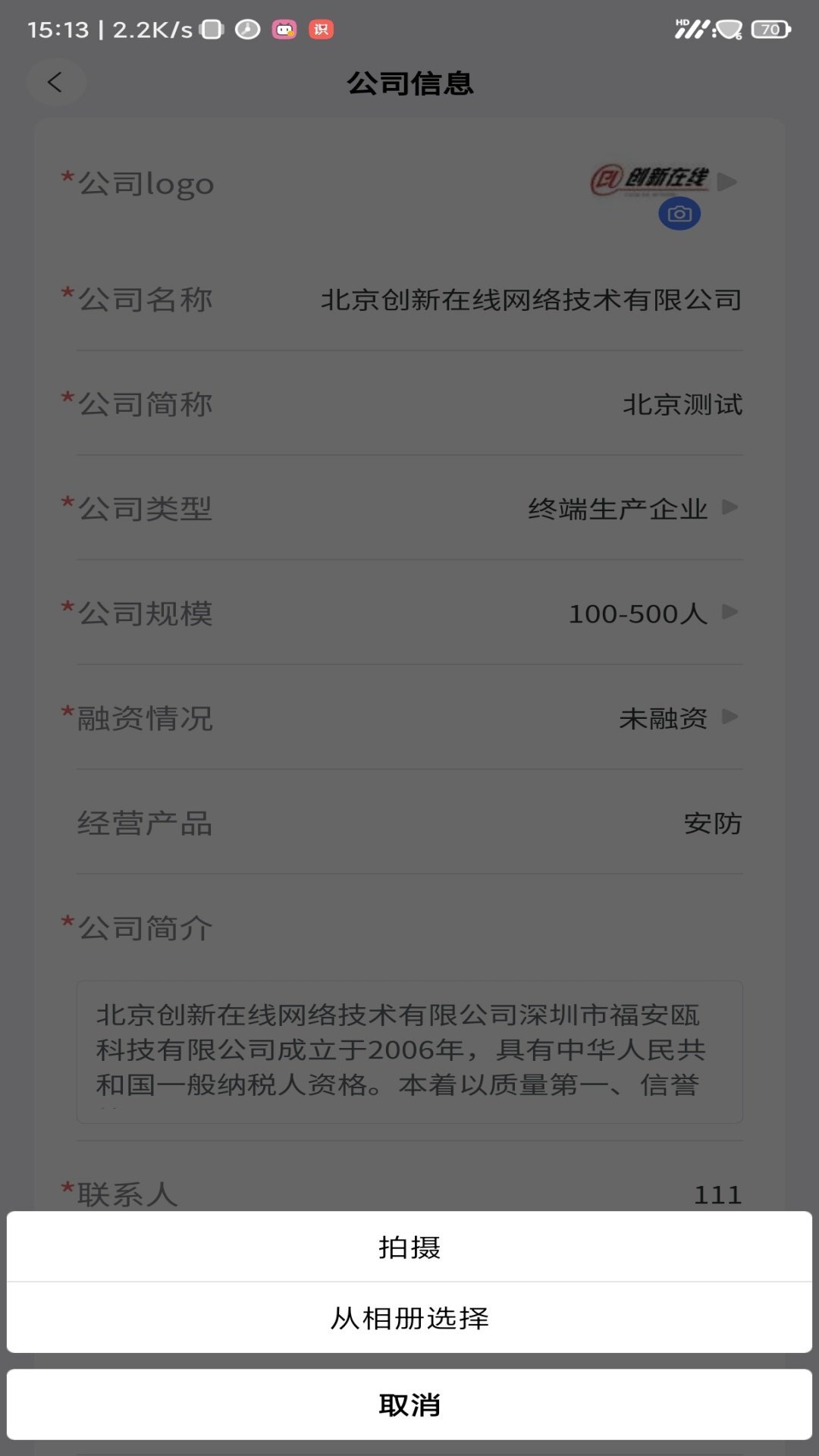Tap the camera icon to change company logo
This screenshot has height=1456, width=819.
[679, 213]
